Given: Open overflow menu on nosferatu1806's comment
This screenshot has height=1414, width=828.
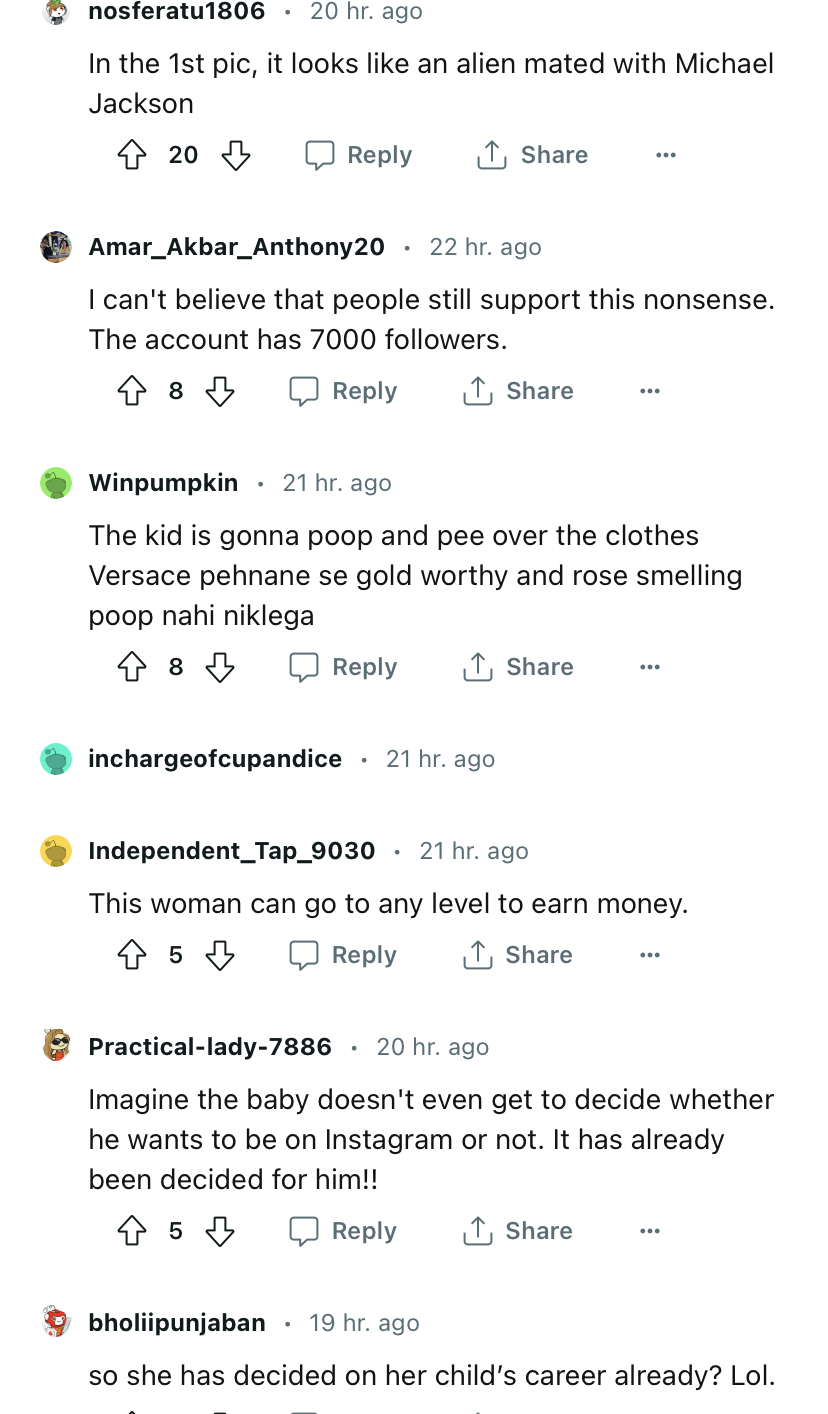Looking at the screenshot, I should pyautogui.click(x=666, y=155).
